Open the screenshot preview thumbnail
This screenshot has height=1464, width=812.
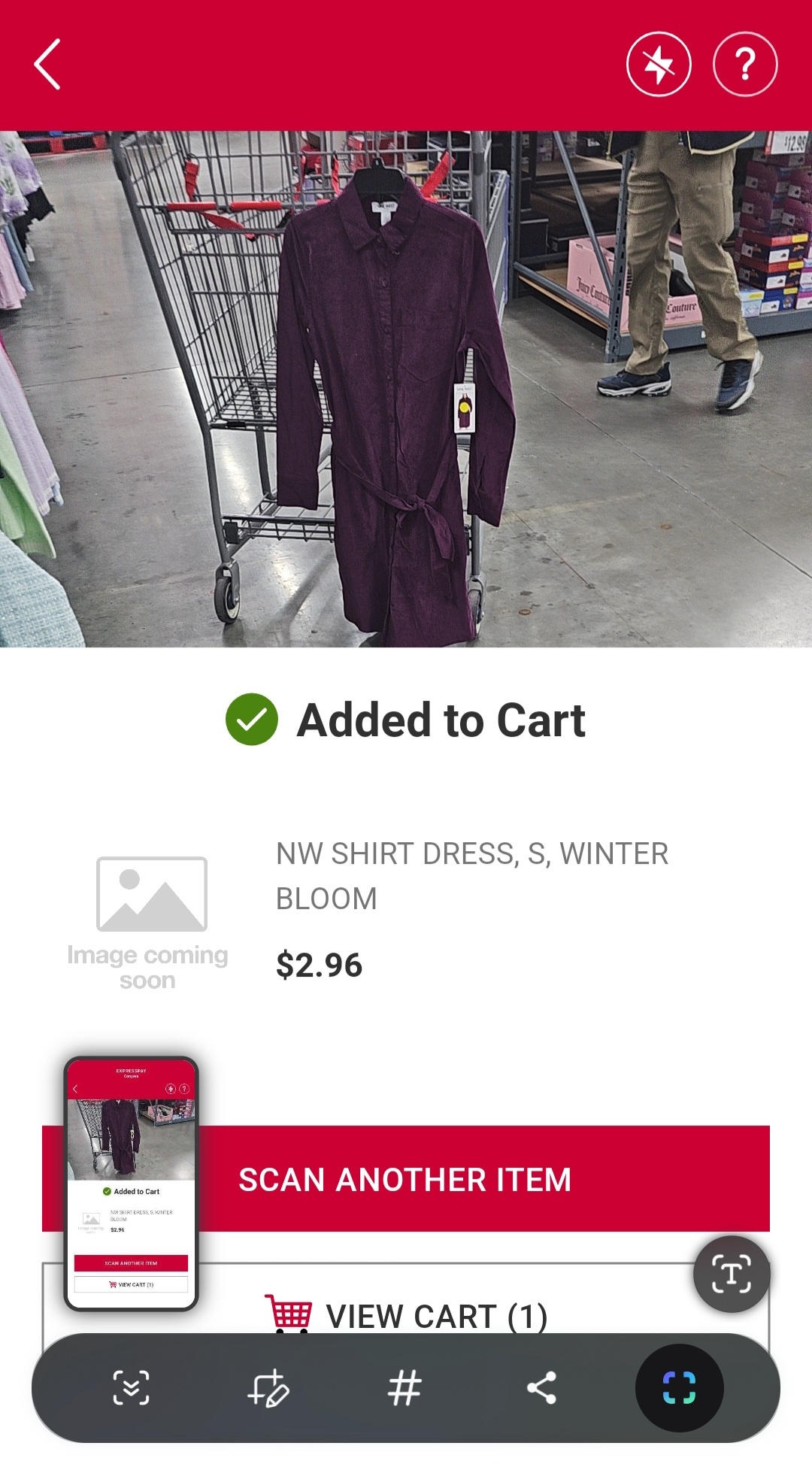pos(131,1183)
